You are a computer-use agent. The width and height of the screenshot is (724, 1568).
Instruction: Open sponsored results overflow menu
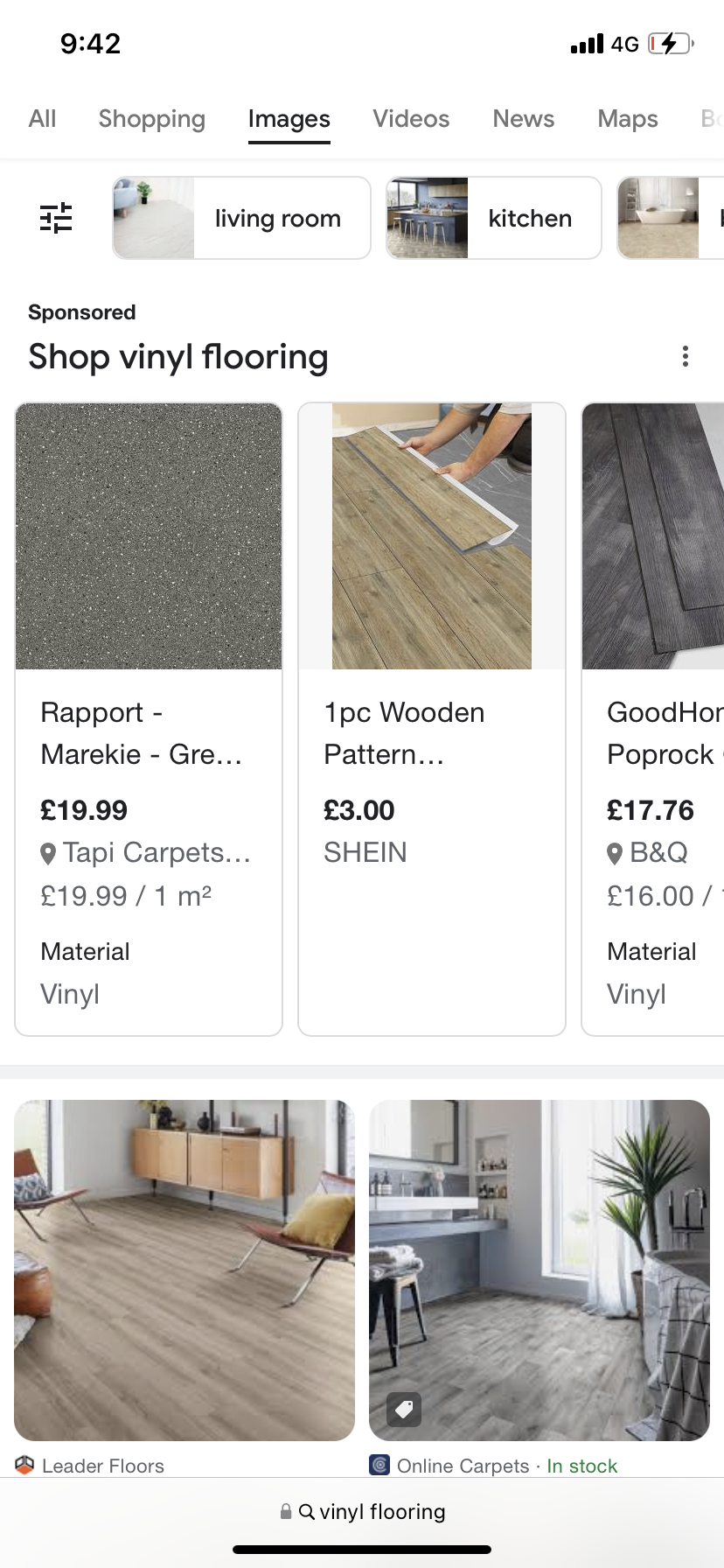click(x=686, y=356)
